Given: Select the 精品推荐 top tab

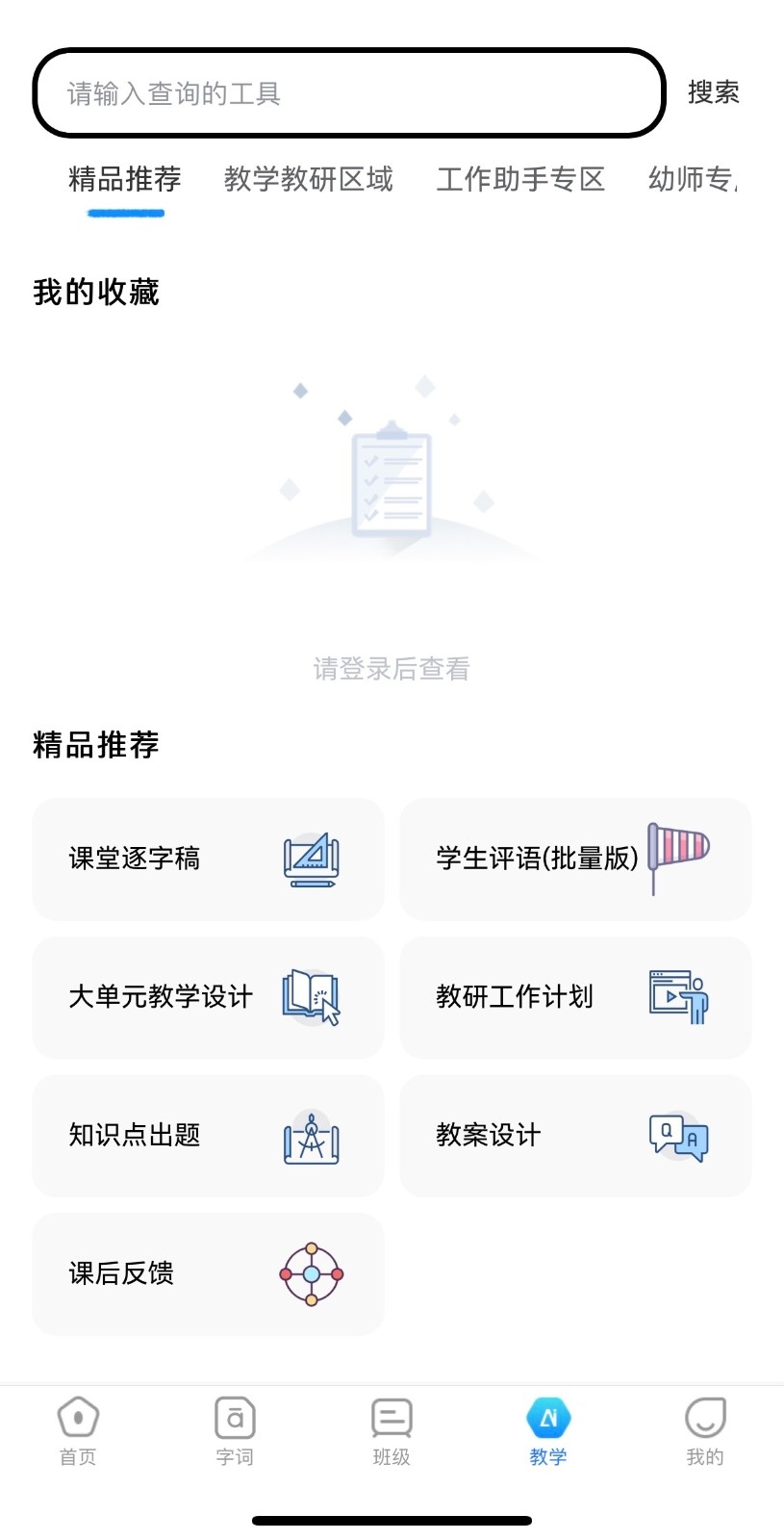Looking at the screenshot, I should tap(125, 179).
